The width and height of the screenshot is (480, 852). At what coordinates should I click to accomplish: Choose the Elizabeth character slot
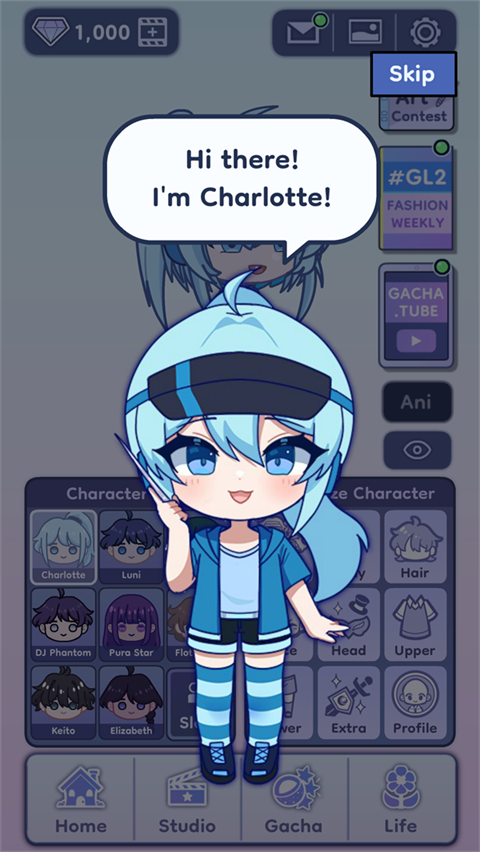(131, 703)
